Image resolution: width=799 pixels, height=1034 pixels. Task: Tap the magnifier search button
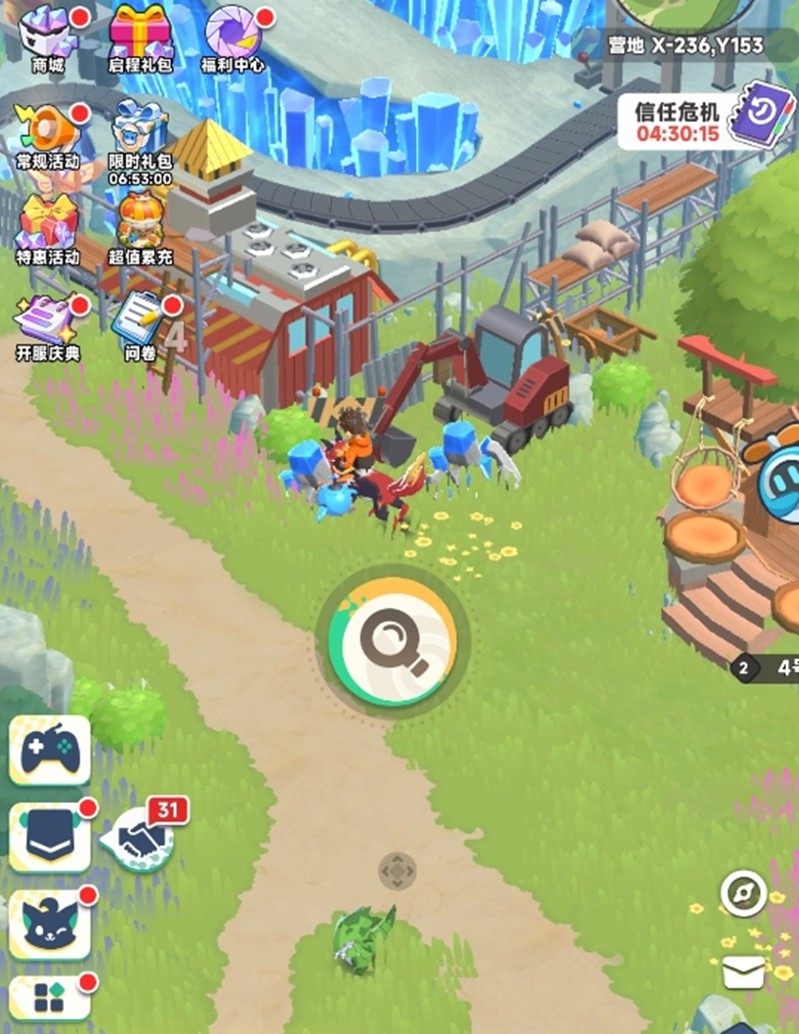(393, 638)
